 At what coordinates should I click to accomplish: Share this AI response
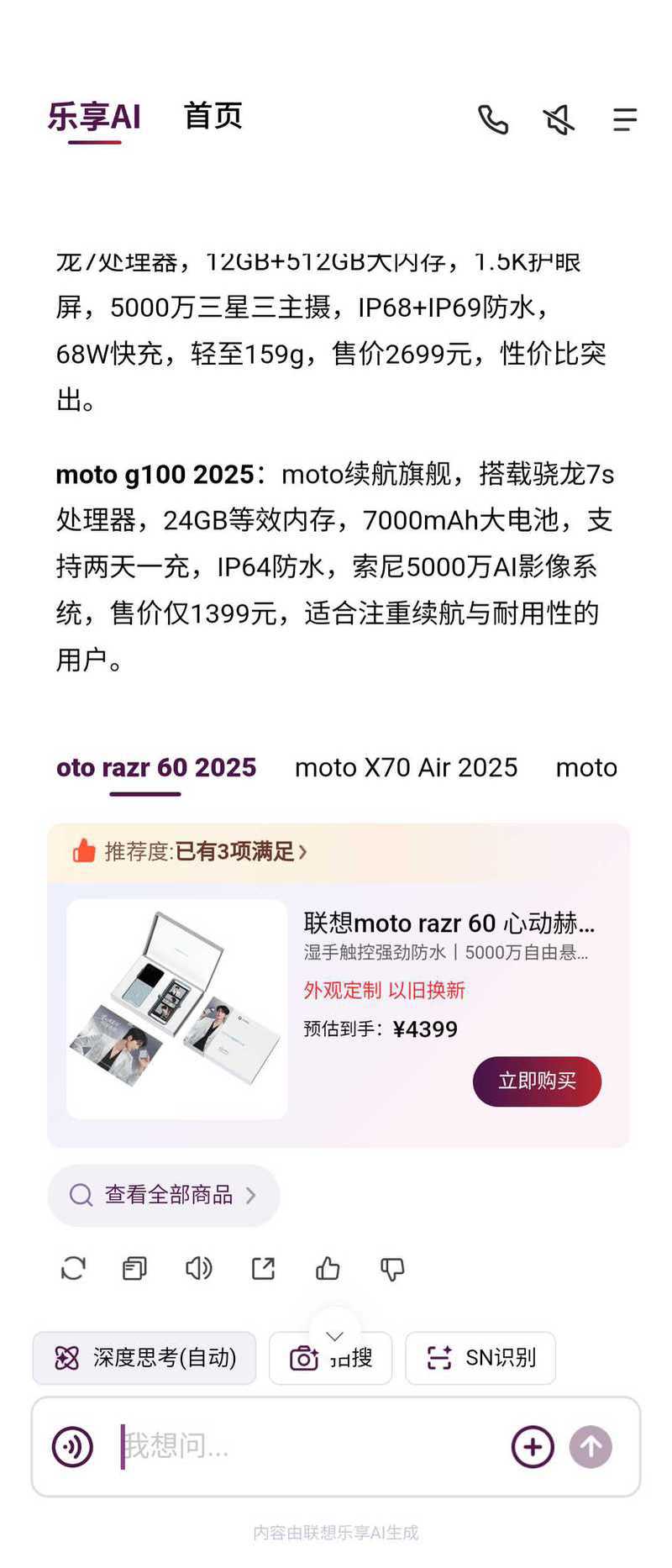pos(264,1268)
